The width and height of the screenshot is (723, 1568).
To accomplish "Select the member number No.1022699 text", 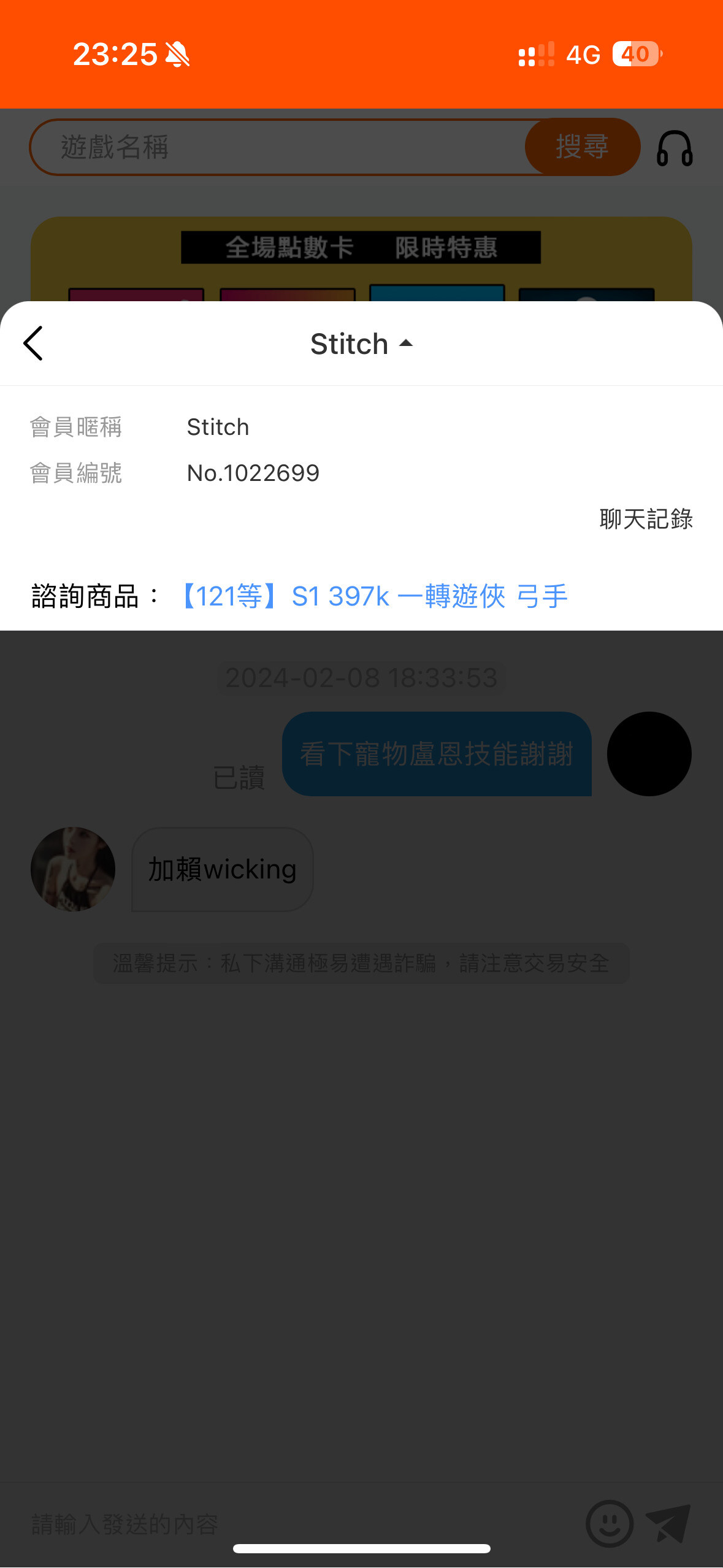I will tap(253, 472).
